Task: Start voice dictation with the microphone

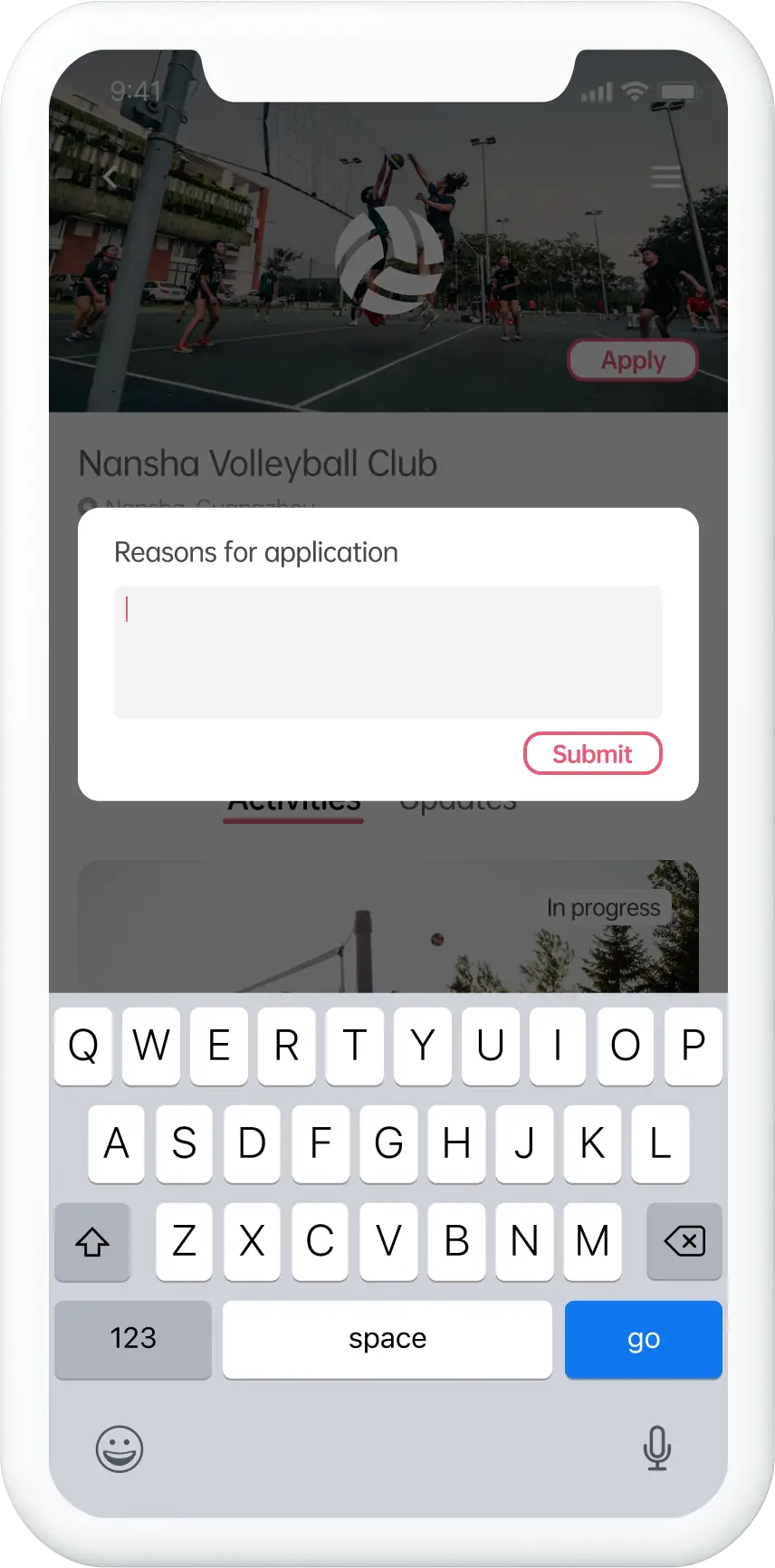Action: [x=656, y=1448]
